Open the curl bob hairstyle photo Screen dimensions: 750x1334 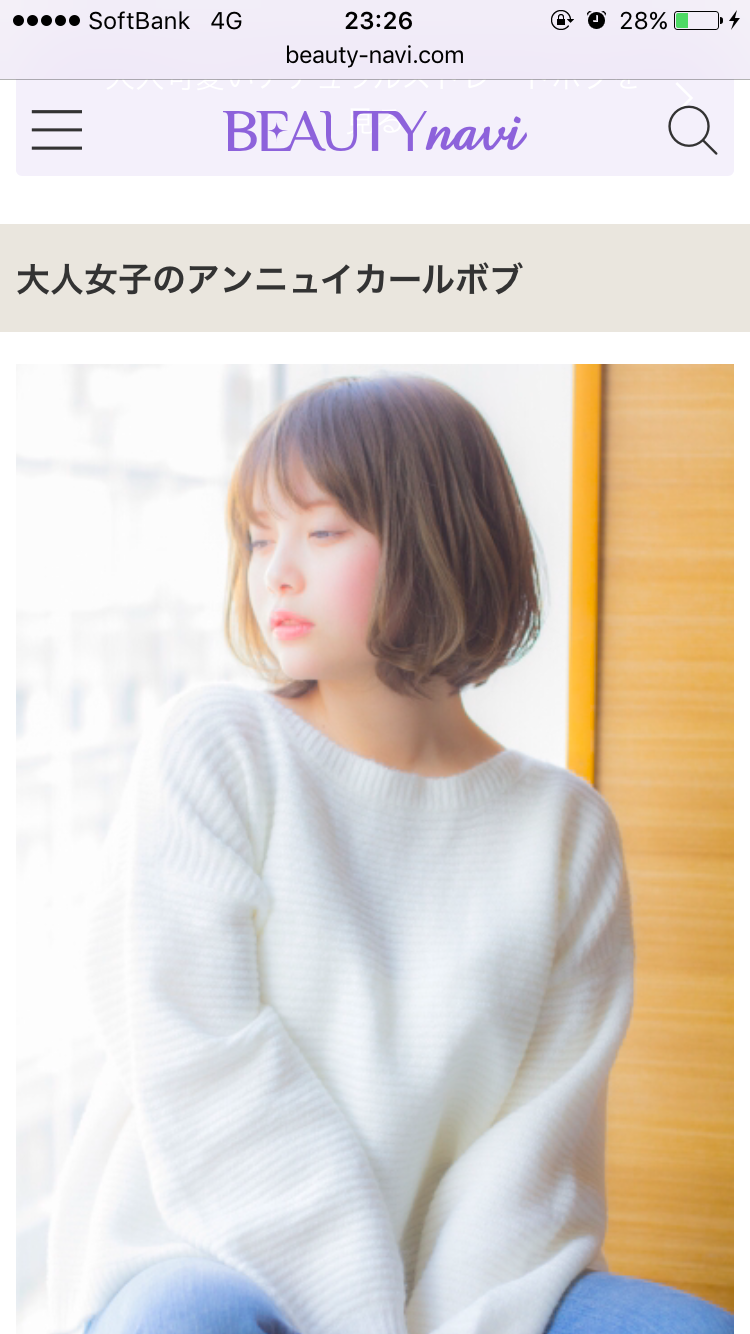tap(375, 848)
